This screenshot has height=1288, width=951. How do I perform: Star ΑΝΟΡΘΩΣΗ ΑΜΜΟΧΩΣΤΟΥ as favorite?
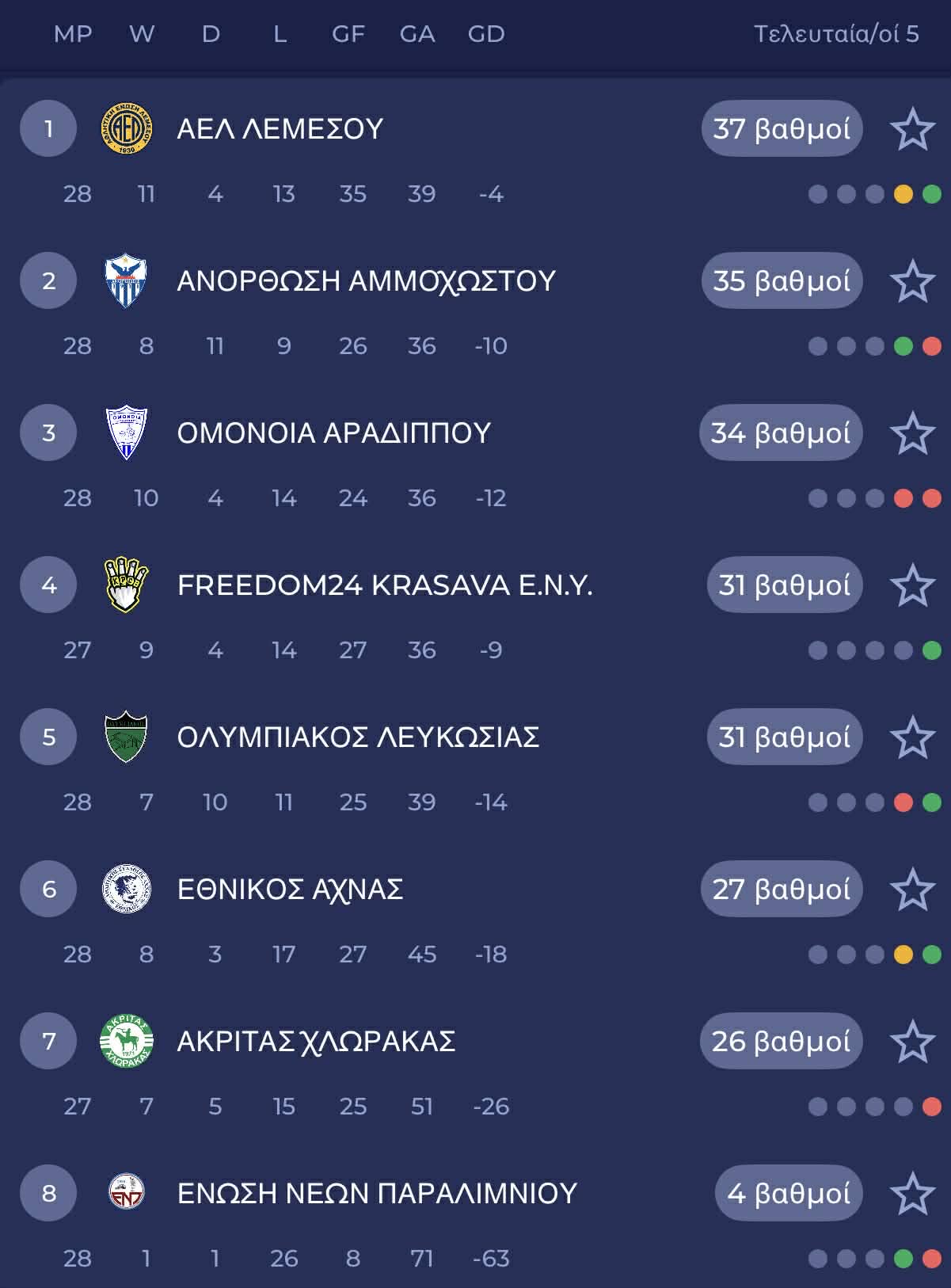912,281
